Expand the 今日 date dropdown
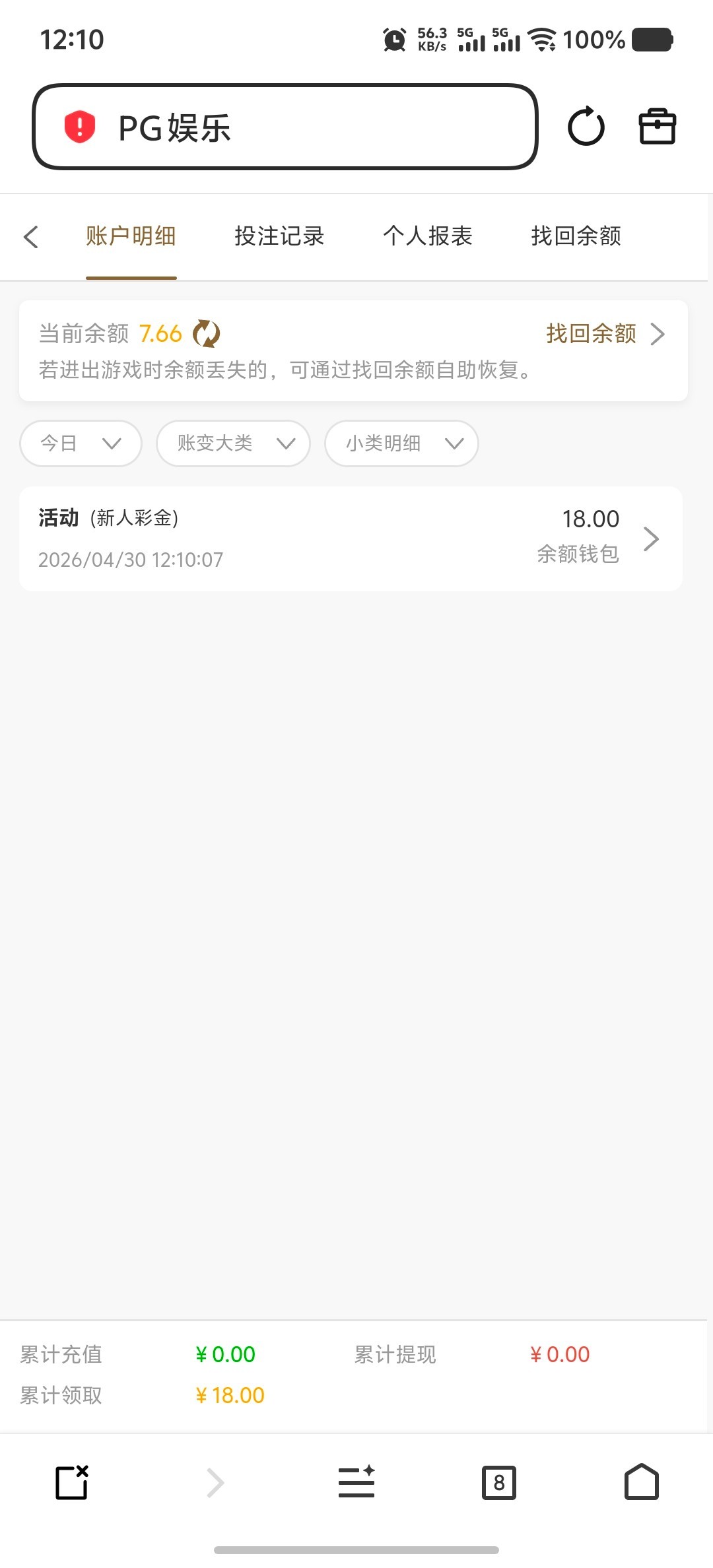713x1568 pixels. (x=81, y=443)
